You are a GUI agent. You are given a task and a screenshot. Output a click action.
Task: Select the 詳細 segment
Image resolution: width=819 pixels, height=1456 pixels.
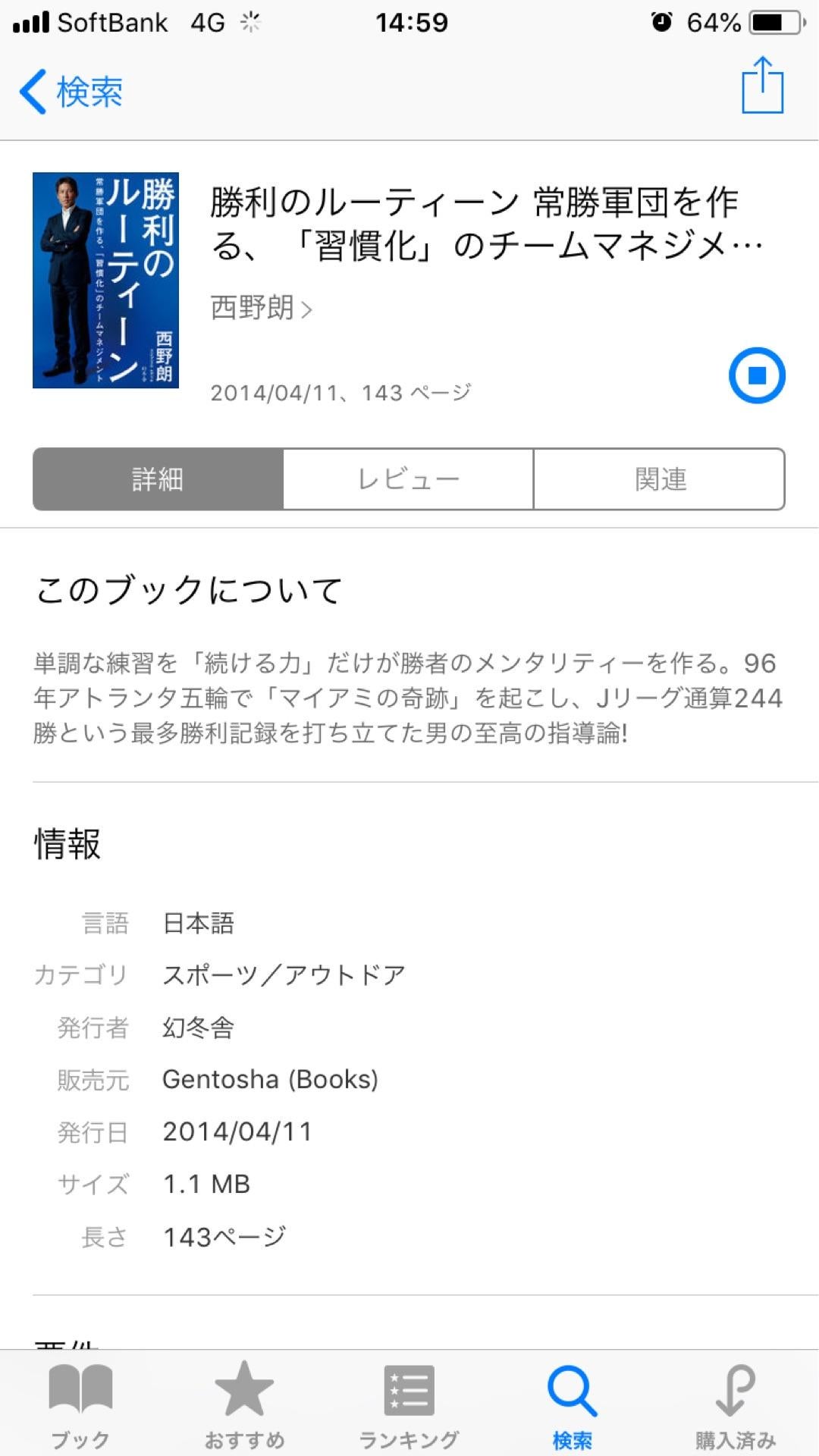tap(158, 479)
